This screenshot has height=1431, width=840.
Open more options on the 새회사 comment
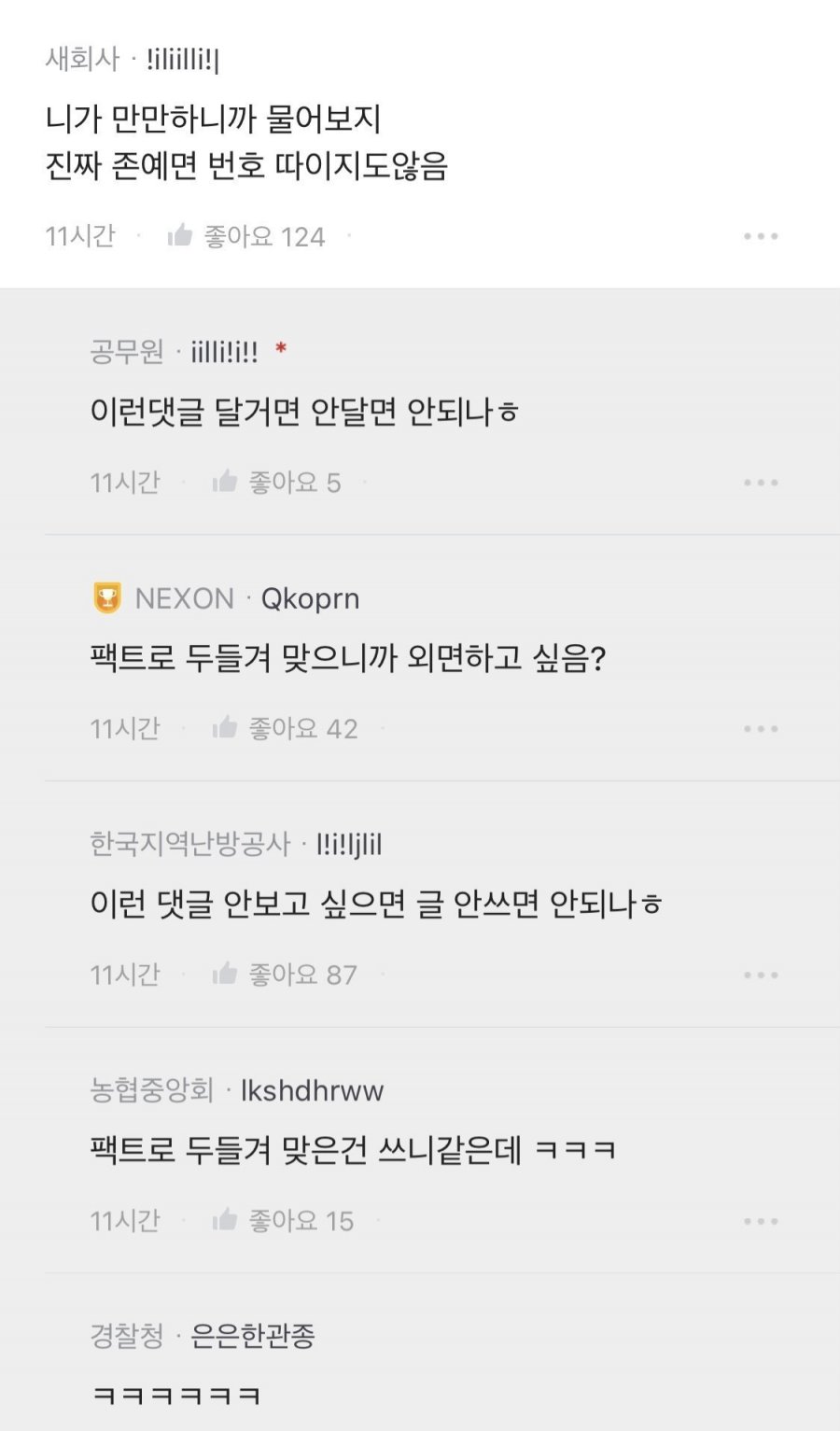[x=761, y=236]
